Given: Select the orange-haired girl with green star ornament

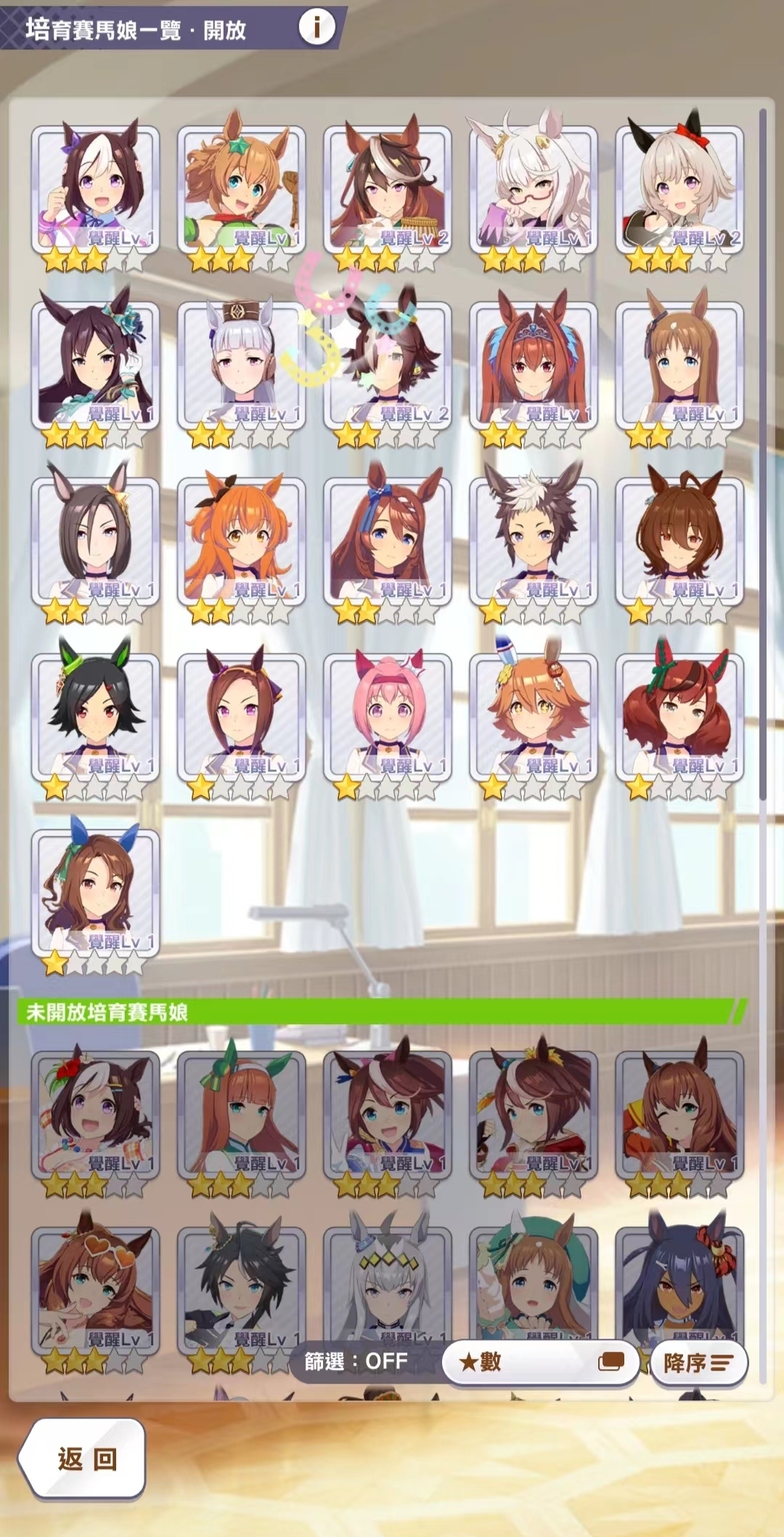Looking at the screenshot, I should point(241,189).
